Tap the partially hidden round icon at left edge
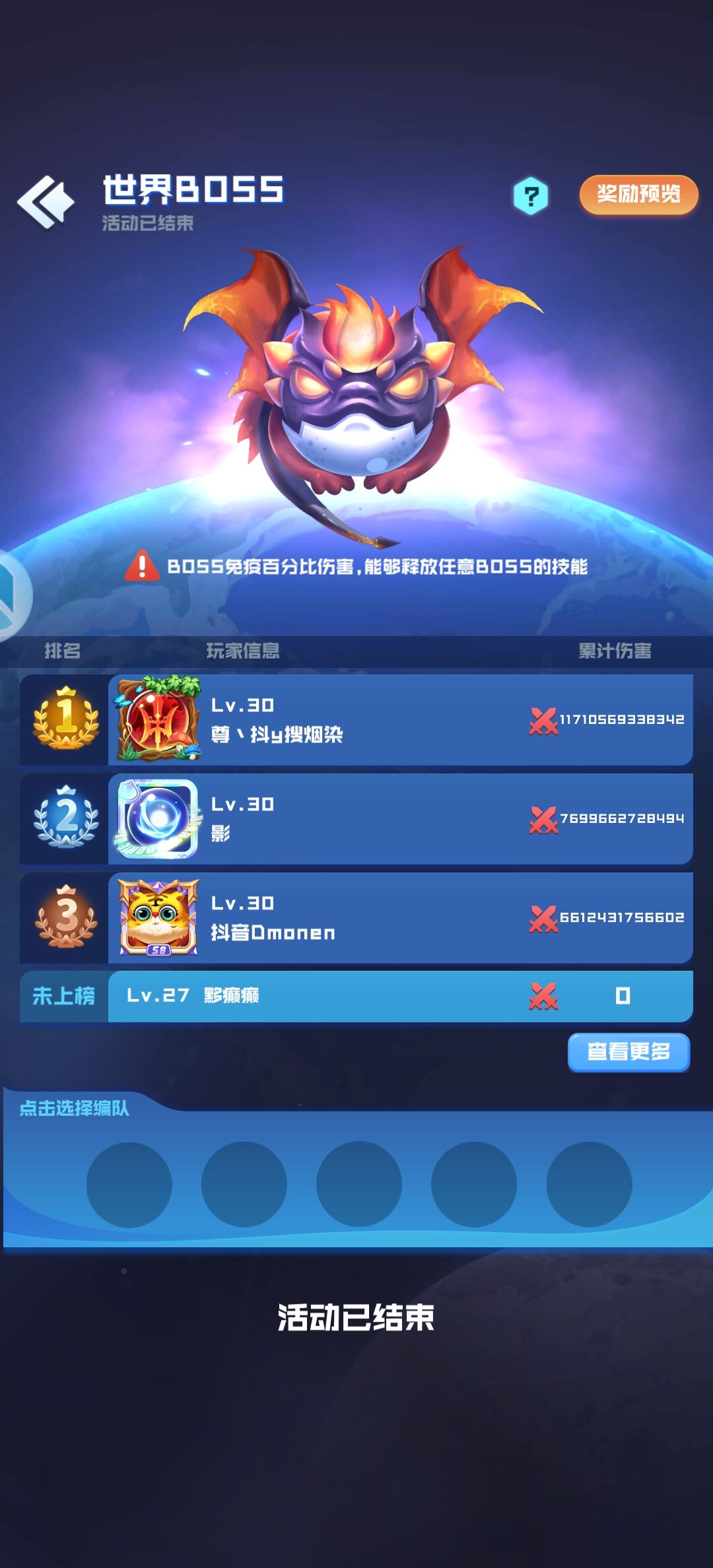 13,595
